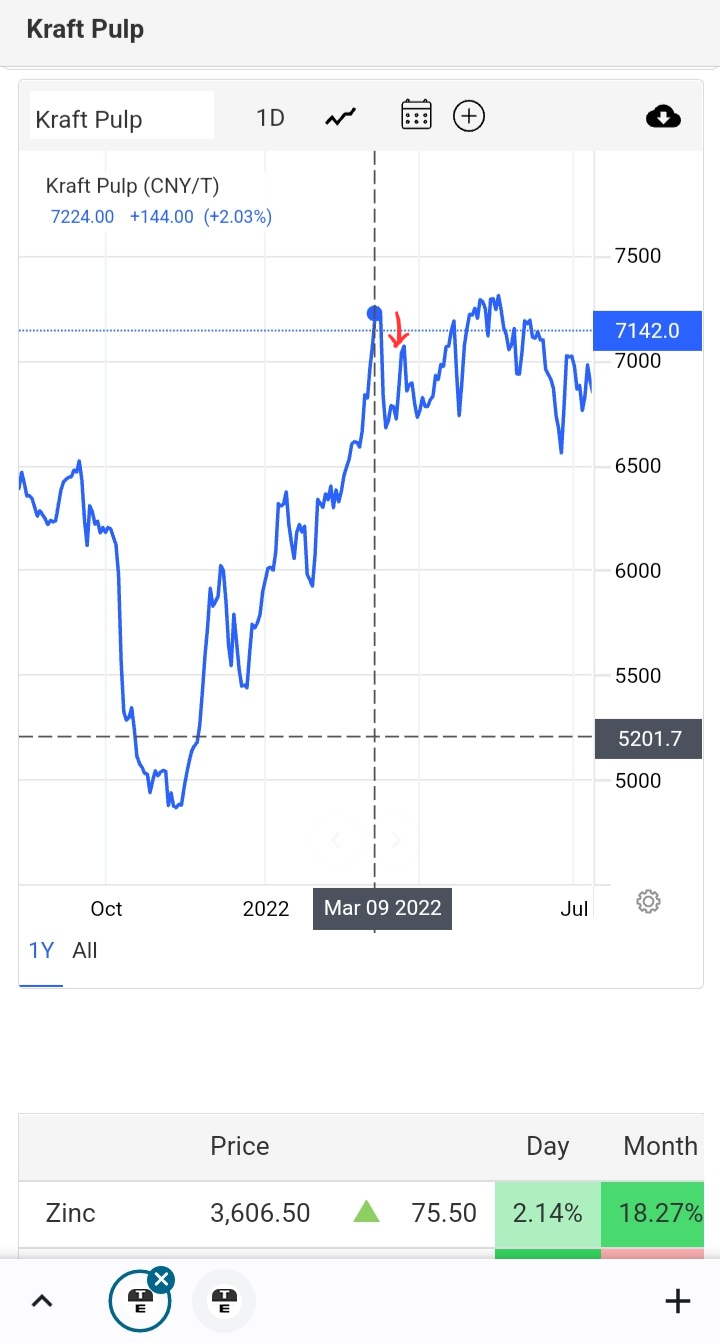This screenshot has width=720, height=1343.
Task: Expand the bottom bar with the up chevron
Action: pyautogui.click(x=42, y=1301)
